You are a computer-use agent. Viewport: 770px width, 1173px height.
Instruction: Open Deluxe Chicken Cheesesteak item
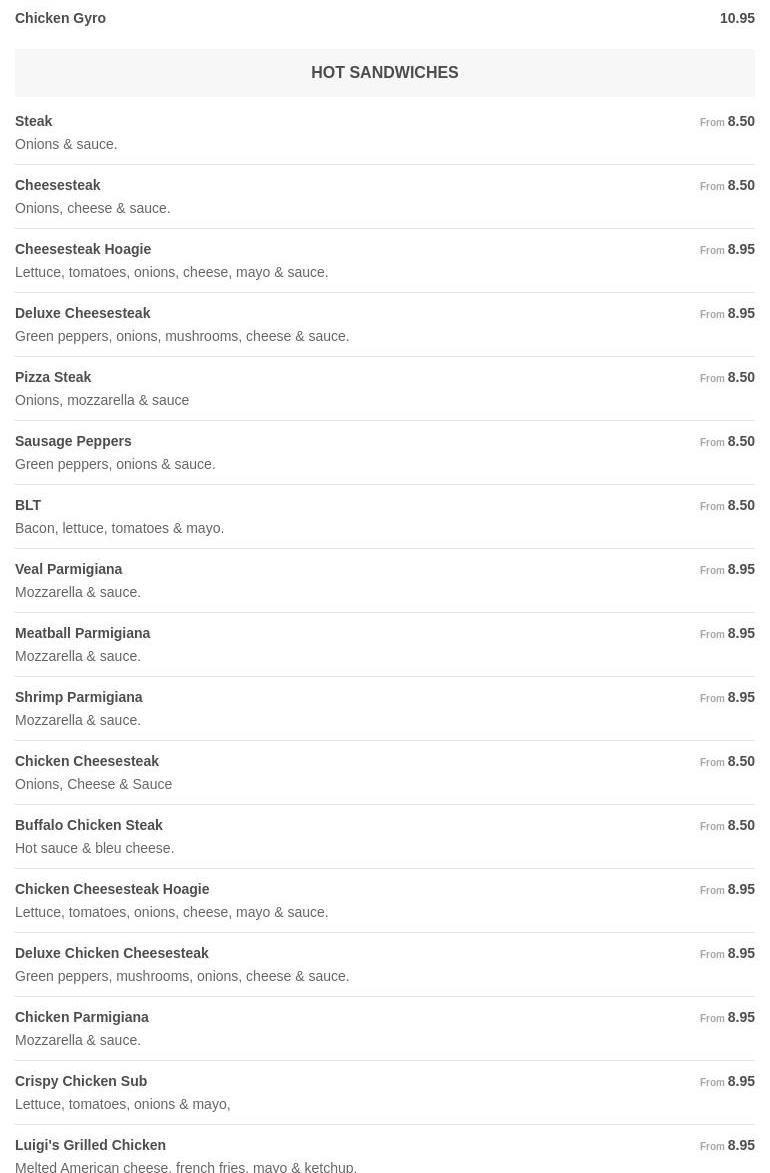pos(112,953)
